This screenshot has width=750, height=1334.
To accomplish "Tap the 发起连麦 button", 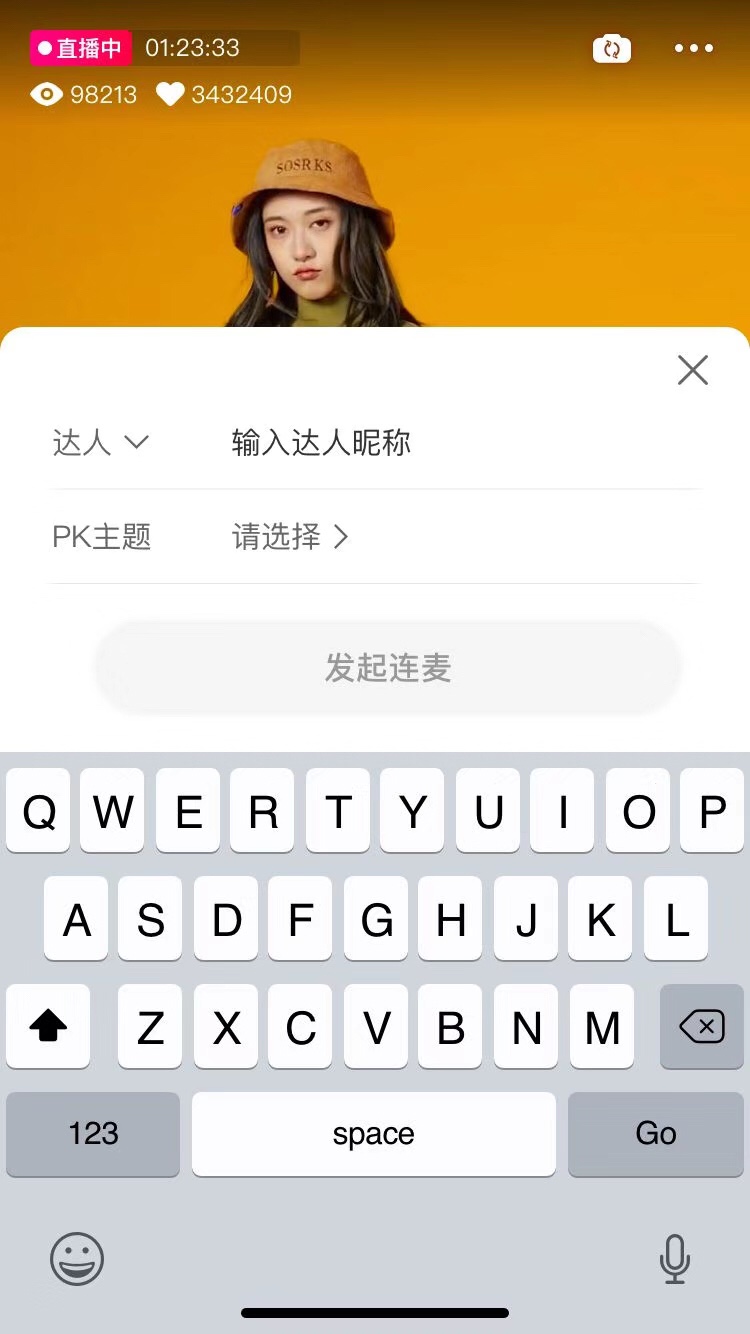I will [388, 667].
